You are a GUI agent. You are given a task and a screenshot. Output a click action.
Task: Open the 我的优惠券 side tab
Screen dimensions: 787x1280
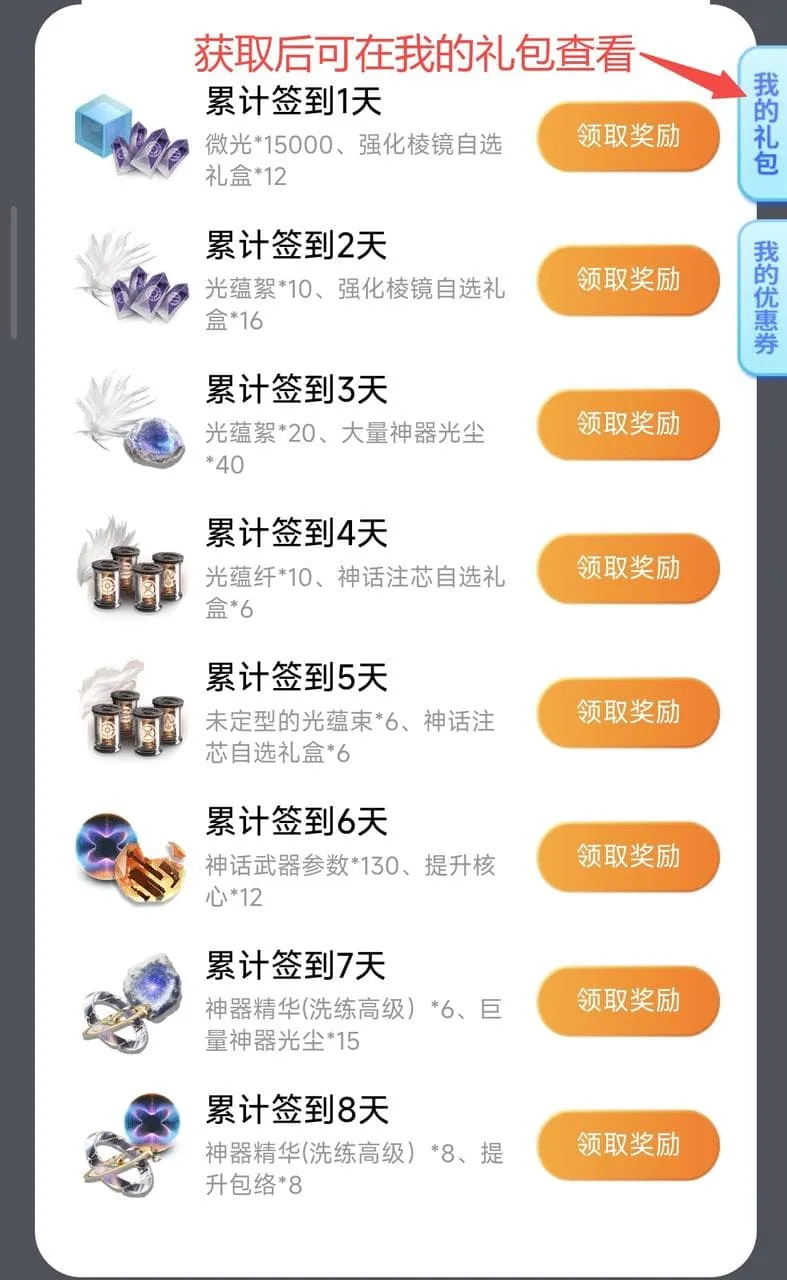pyautogui.click(x=765, y=298)
